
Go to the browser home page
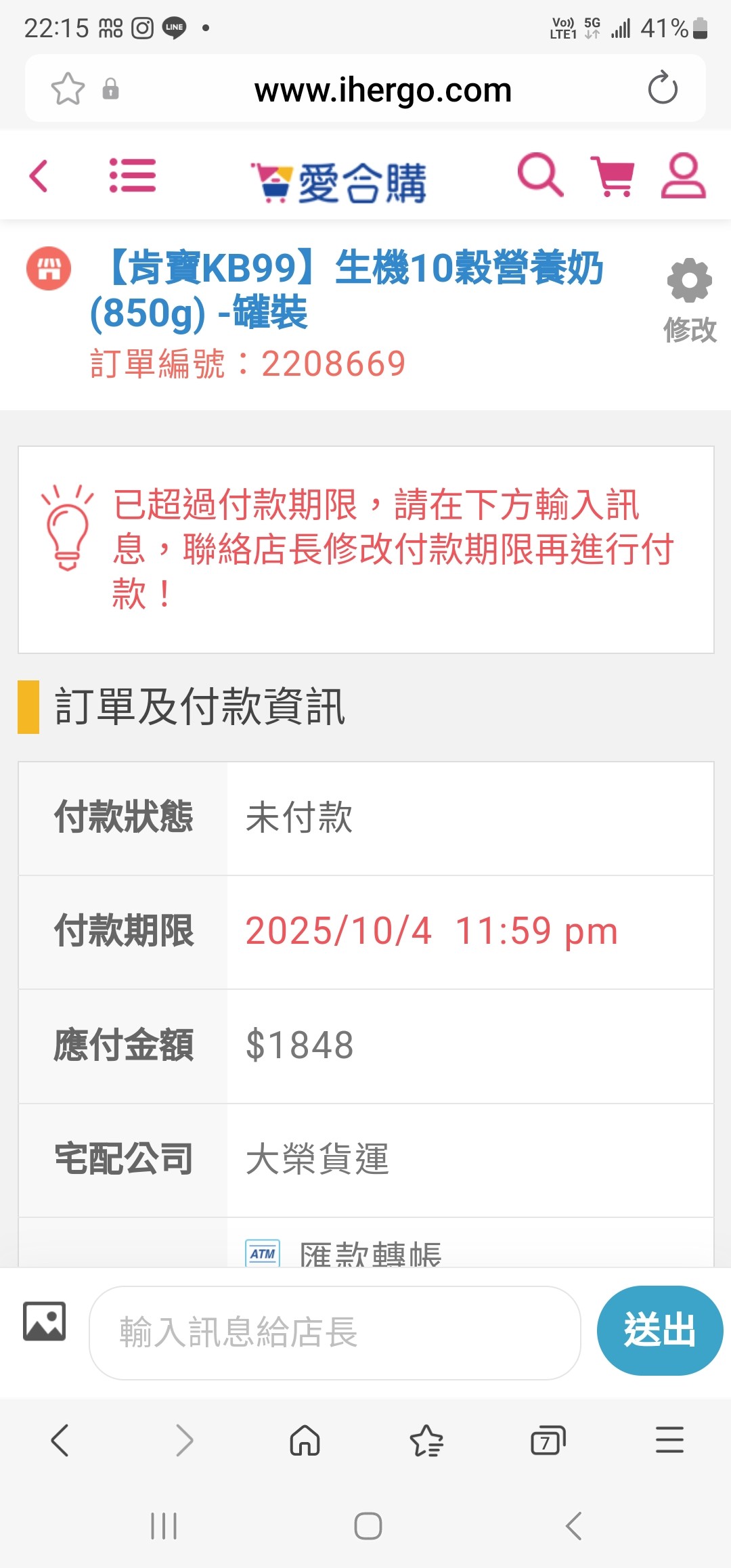coord(305,1439)
